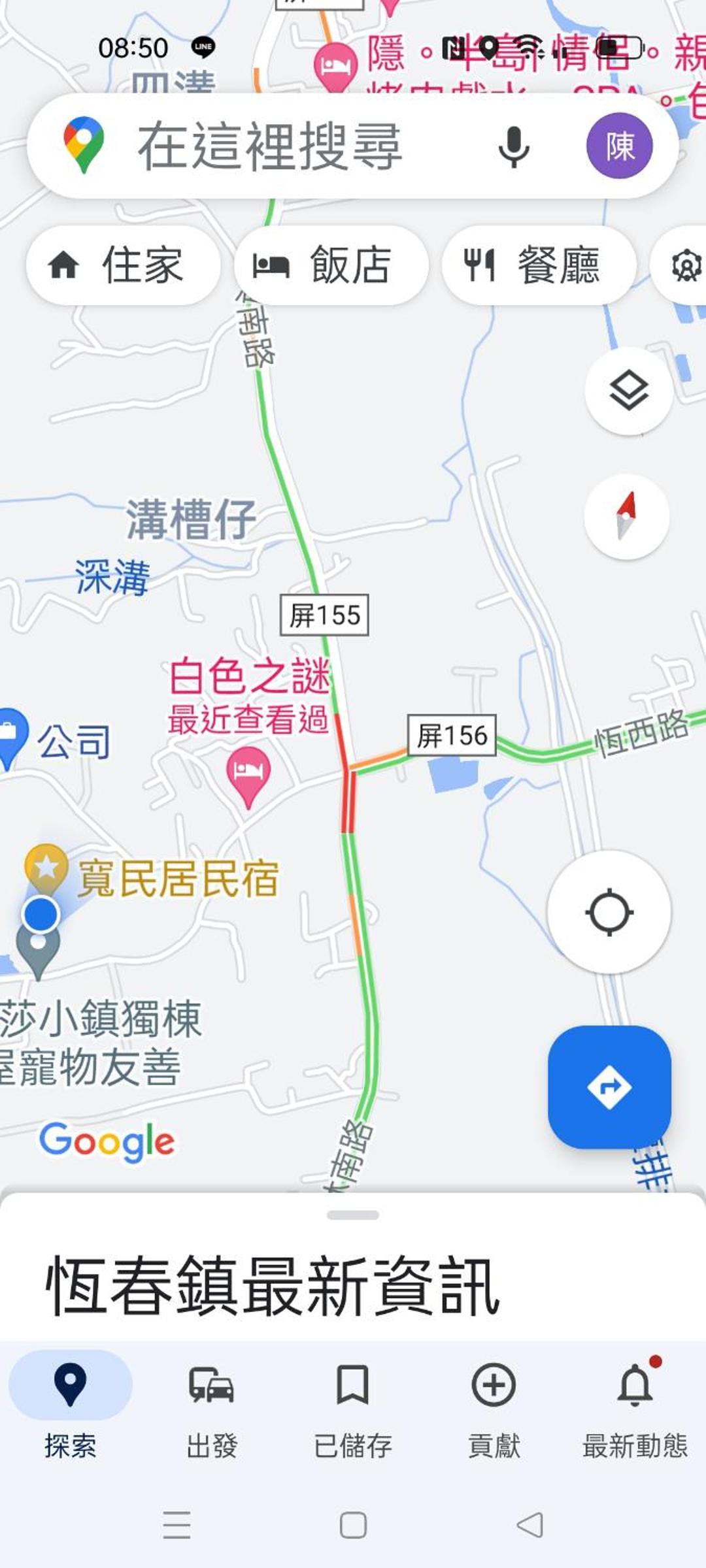Select the 住家 chip
This screenshot has width=706, height=1568.
pyautogui.click(x=123, y=265)
